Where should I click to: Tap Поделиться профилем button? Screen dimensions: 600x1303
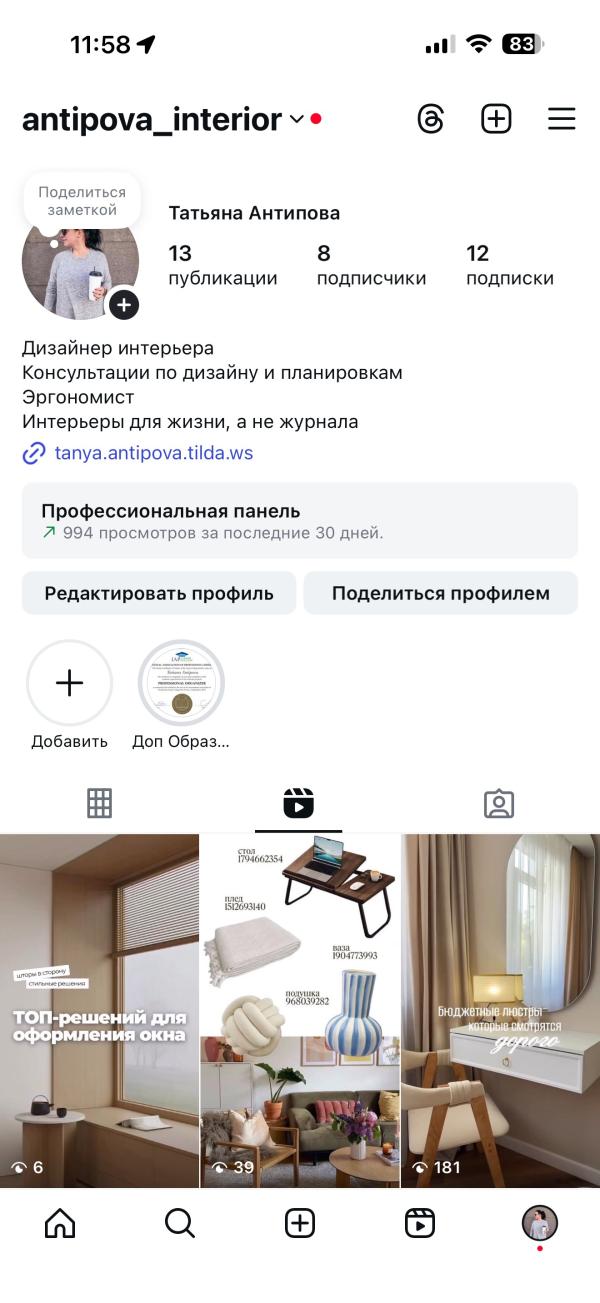coord(441,593)
